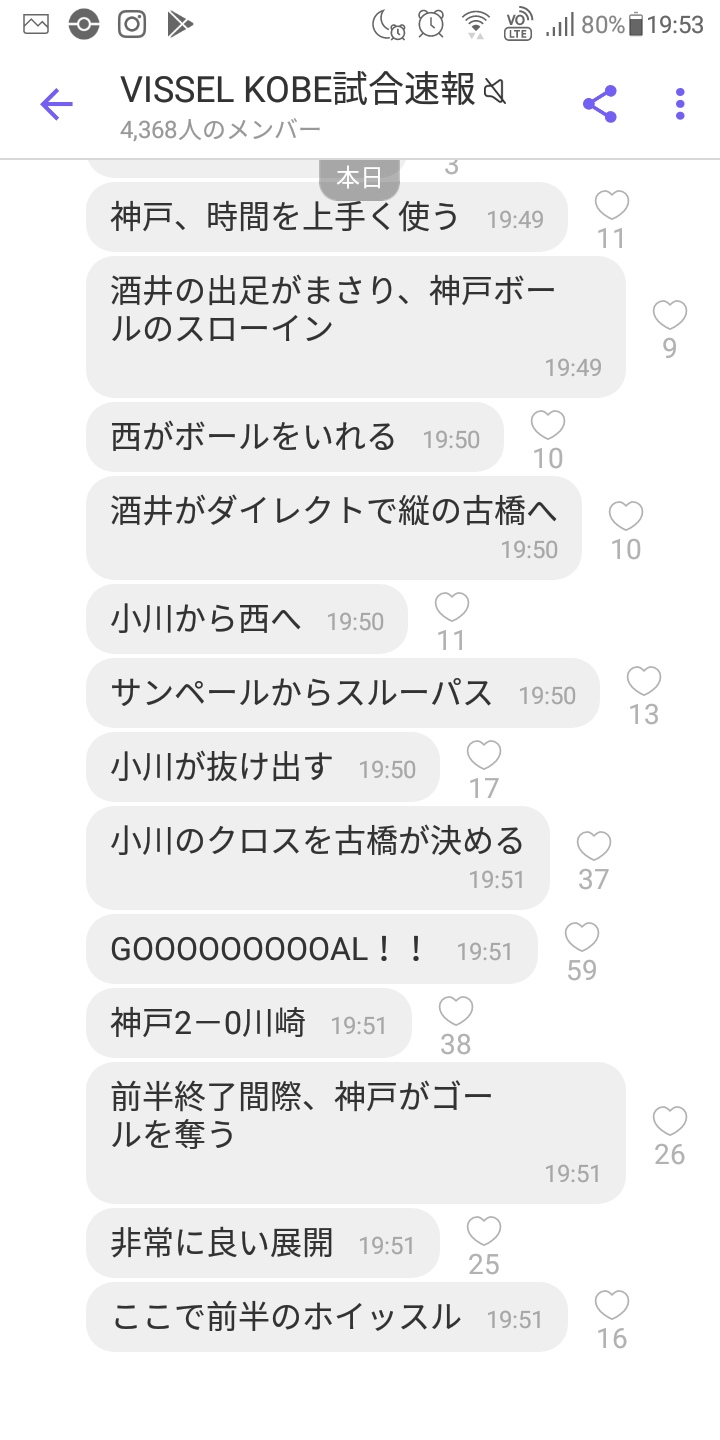
Task: Like the message 非常に良い展開
Action: pyautogui.click(x=483, y=1232)
